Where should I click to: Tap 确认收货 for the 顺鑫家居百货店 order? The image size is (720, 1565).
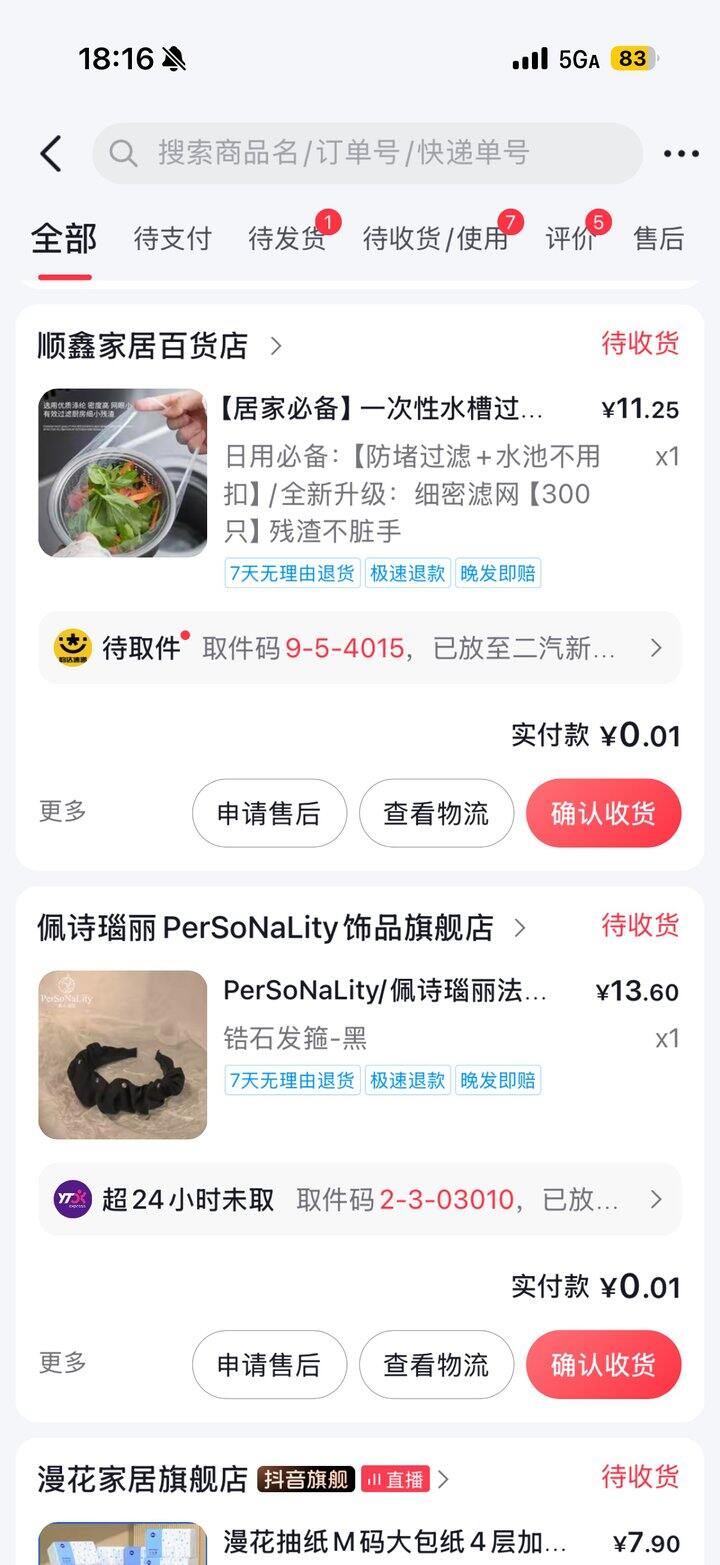pos(603,813)
